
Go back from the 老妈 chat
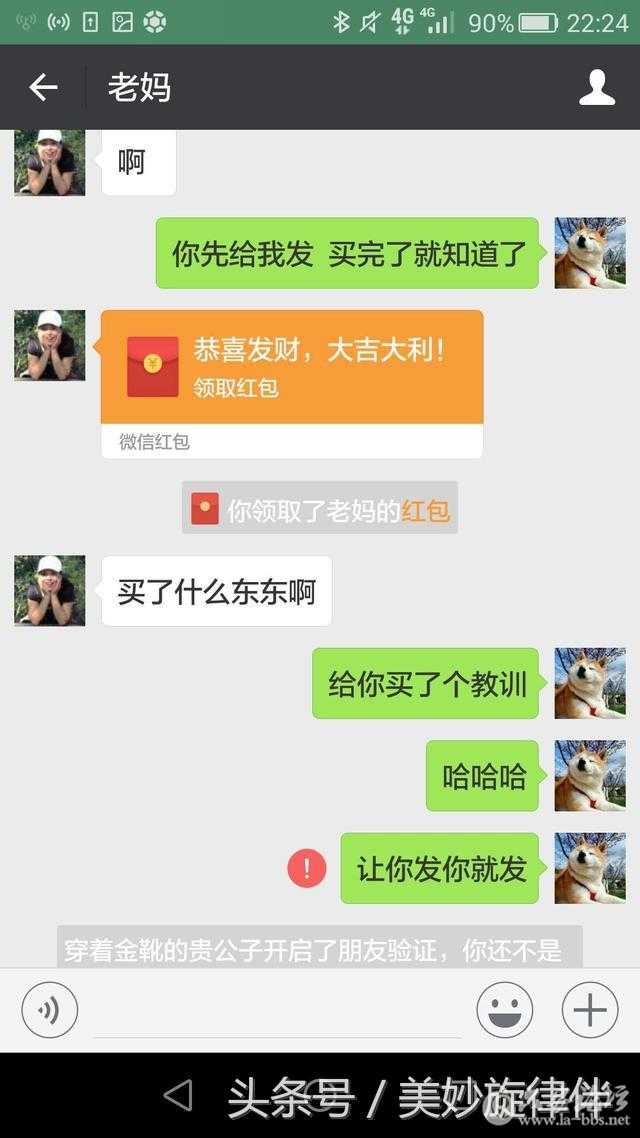coord(43,88)
